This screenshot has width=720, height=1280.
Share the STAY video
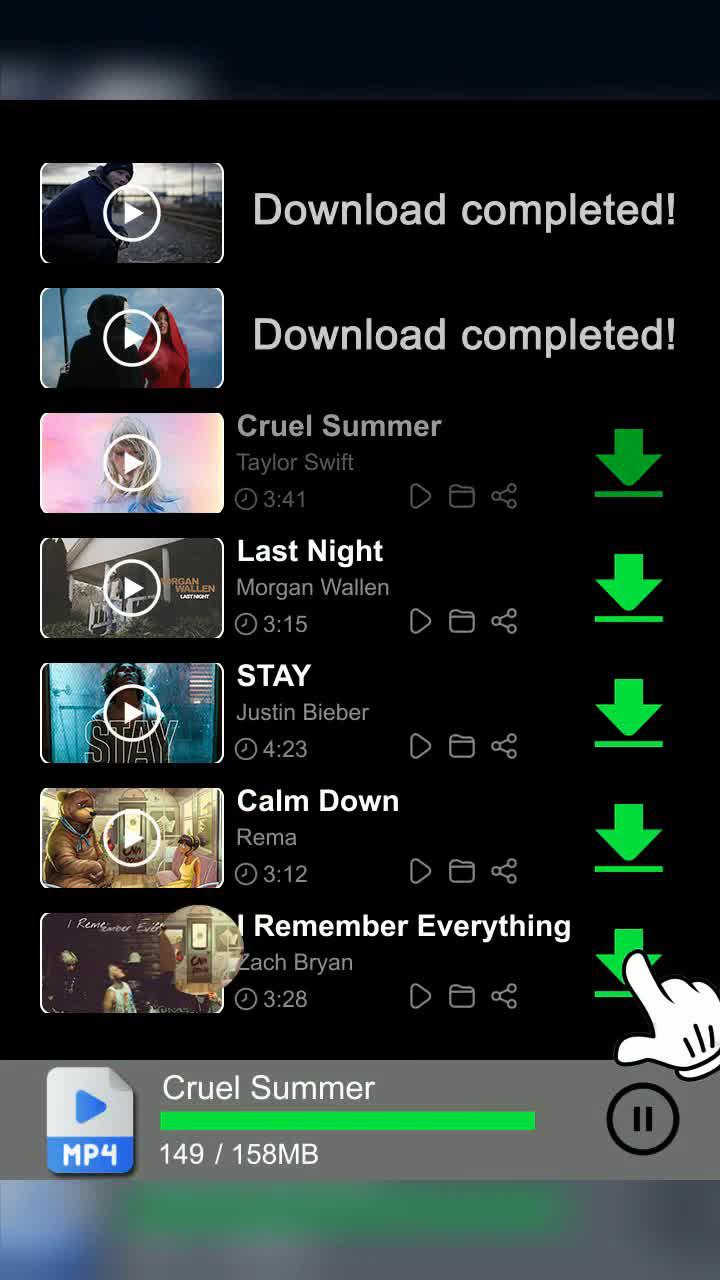pos(504,746)
